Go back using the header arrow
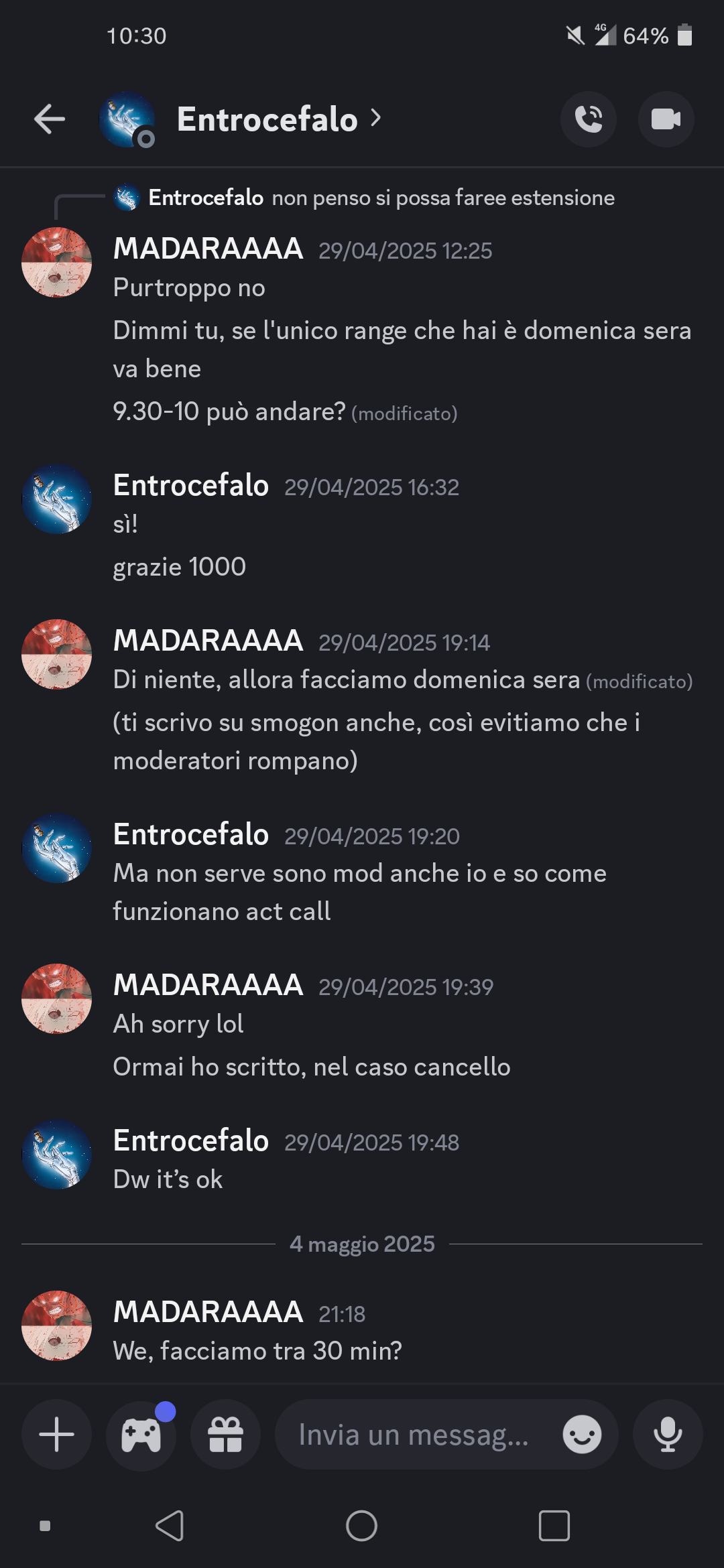 [x=50, y=119]
